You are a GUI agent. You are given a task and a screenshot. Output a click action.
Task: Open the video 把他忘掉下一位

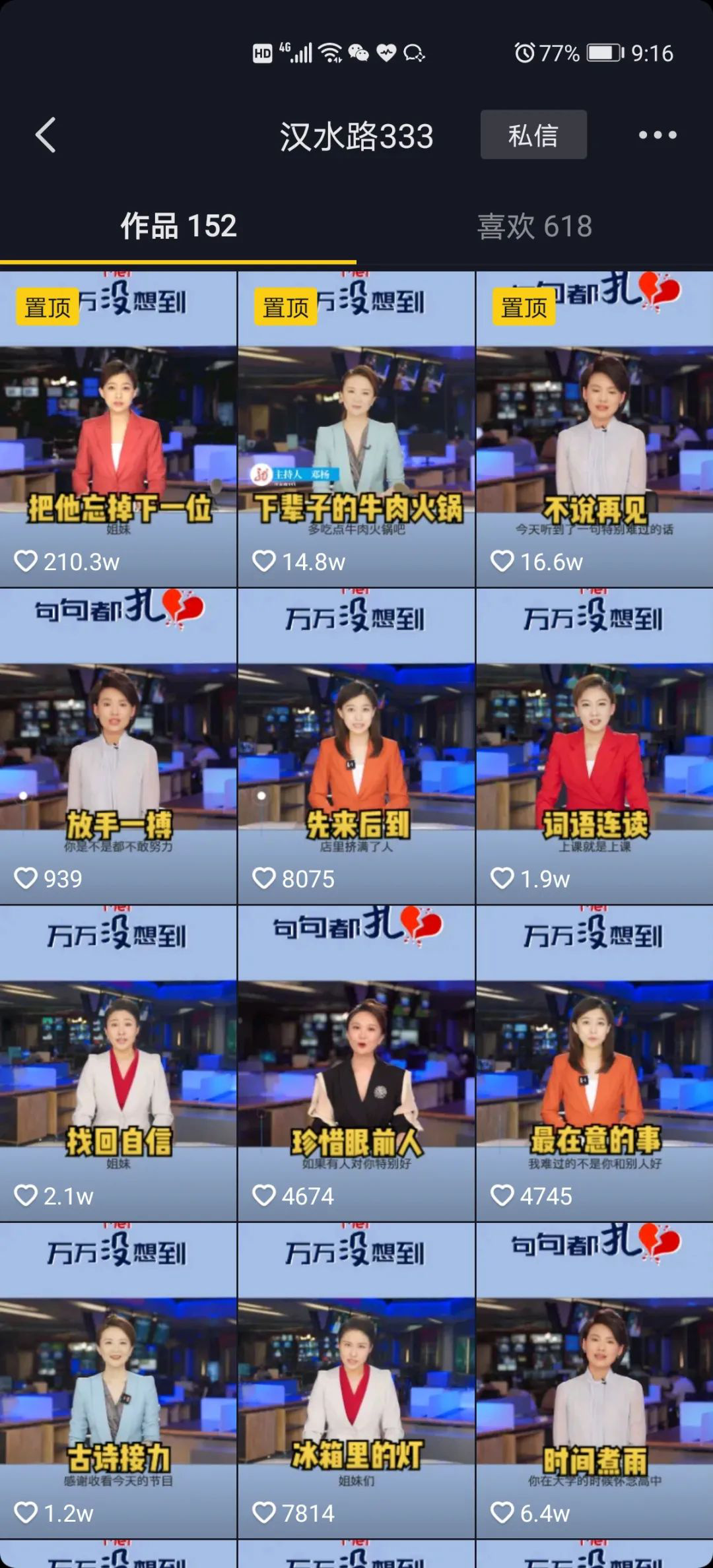(x=118, y=429)
